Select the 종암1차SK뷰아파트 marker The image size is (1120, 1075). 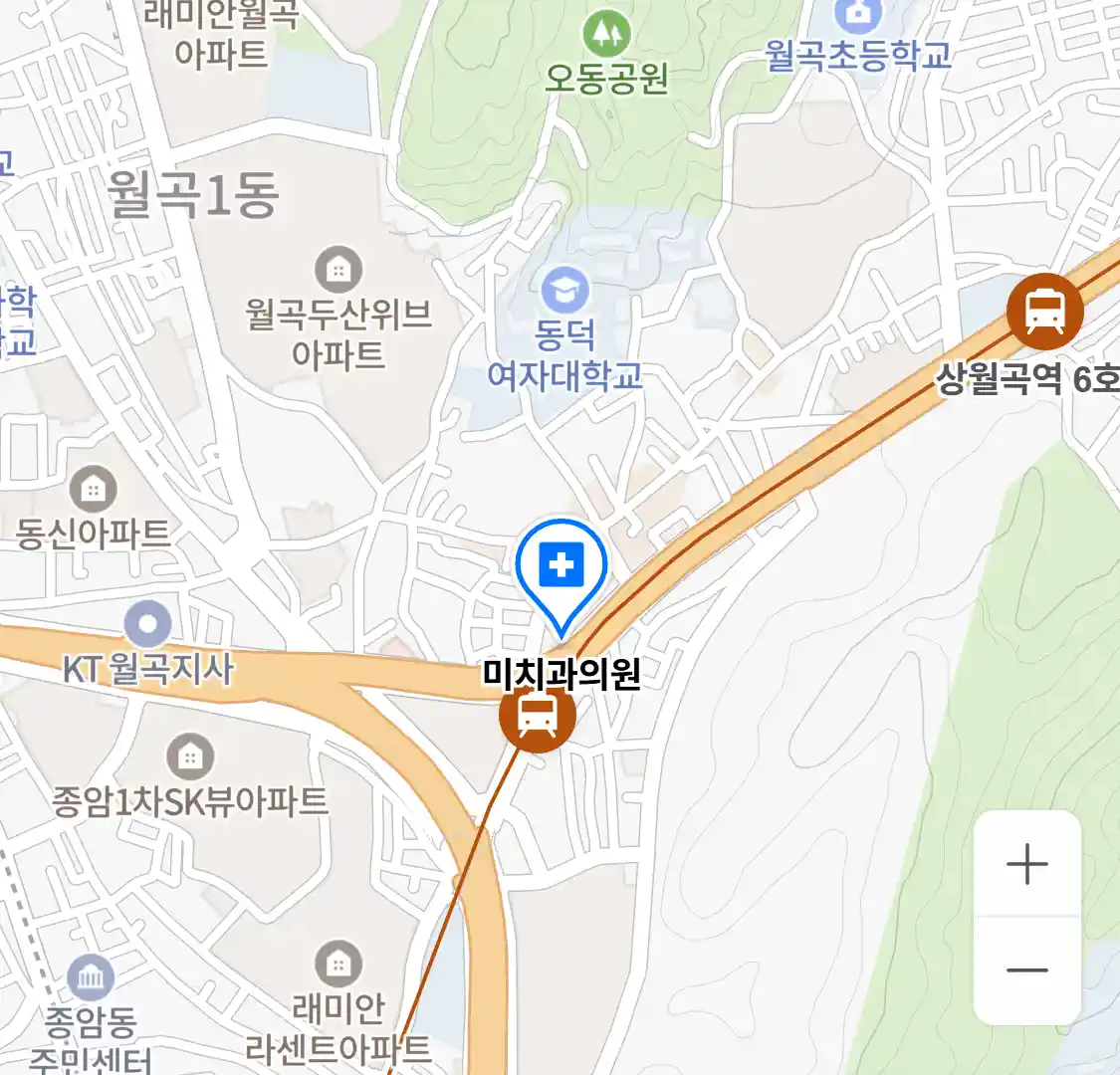coord(189,757)
